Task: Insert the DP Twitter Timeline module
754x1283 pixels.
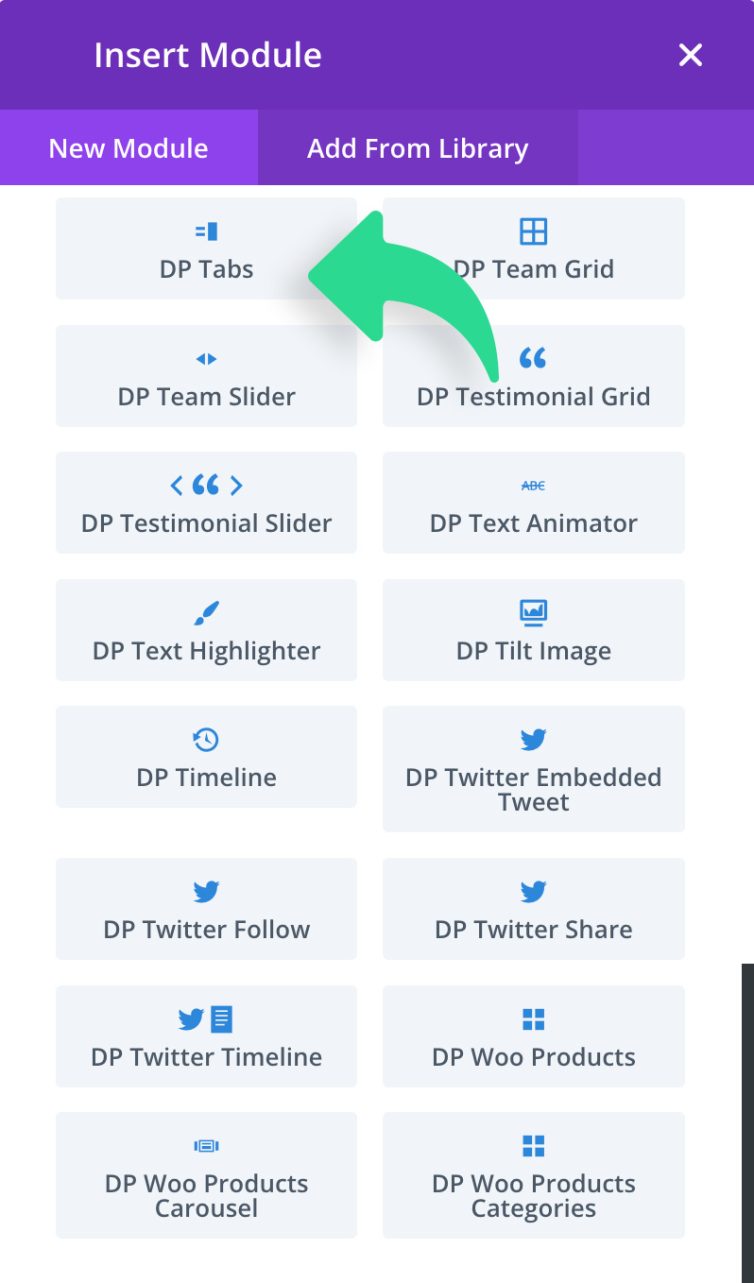Action: (x=207, y=1037)
